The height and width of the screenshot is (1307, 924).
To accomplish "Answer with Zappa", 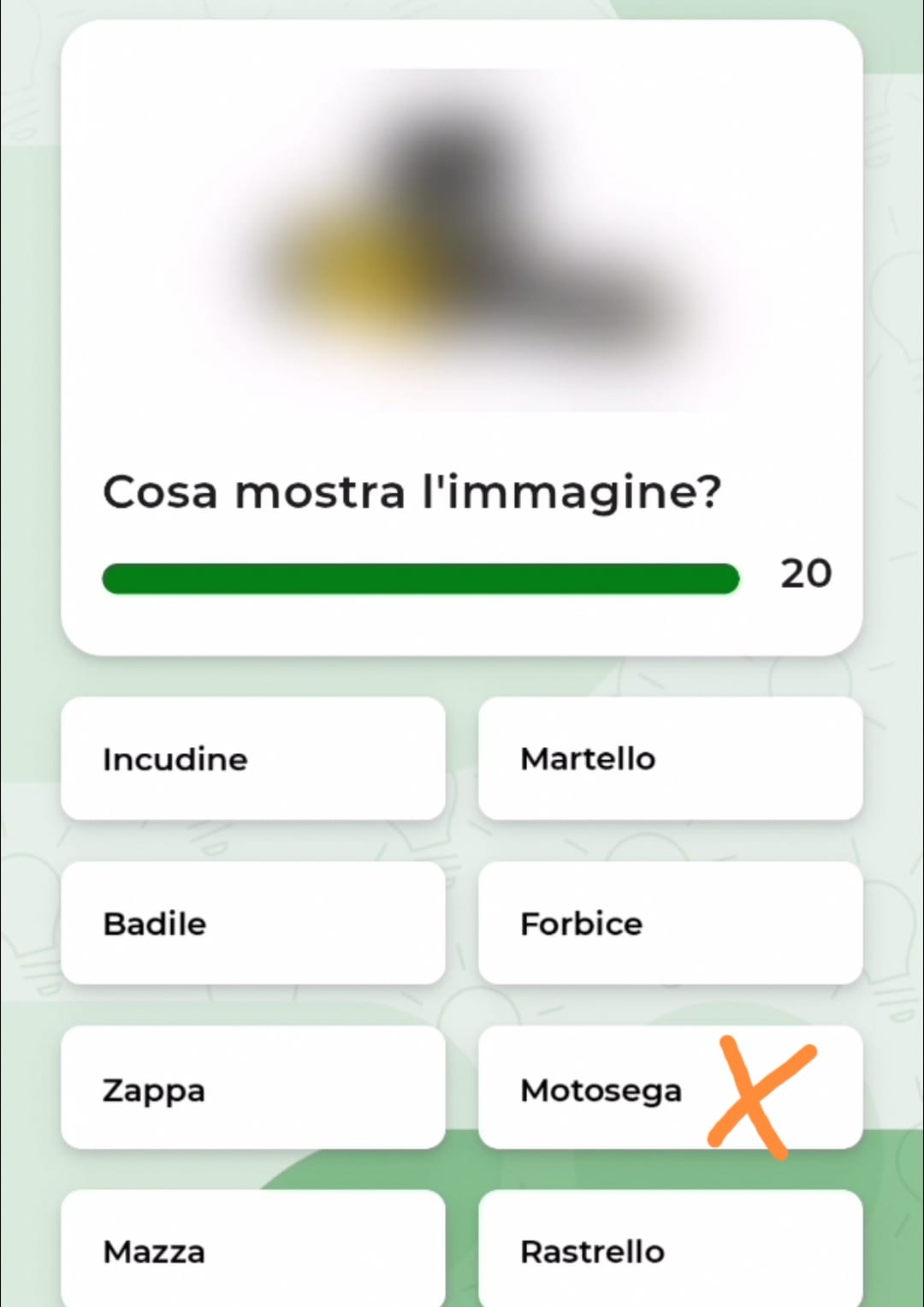I will click(x=252, y=1089).
